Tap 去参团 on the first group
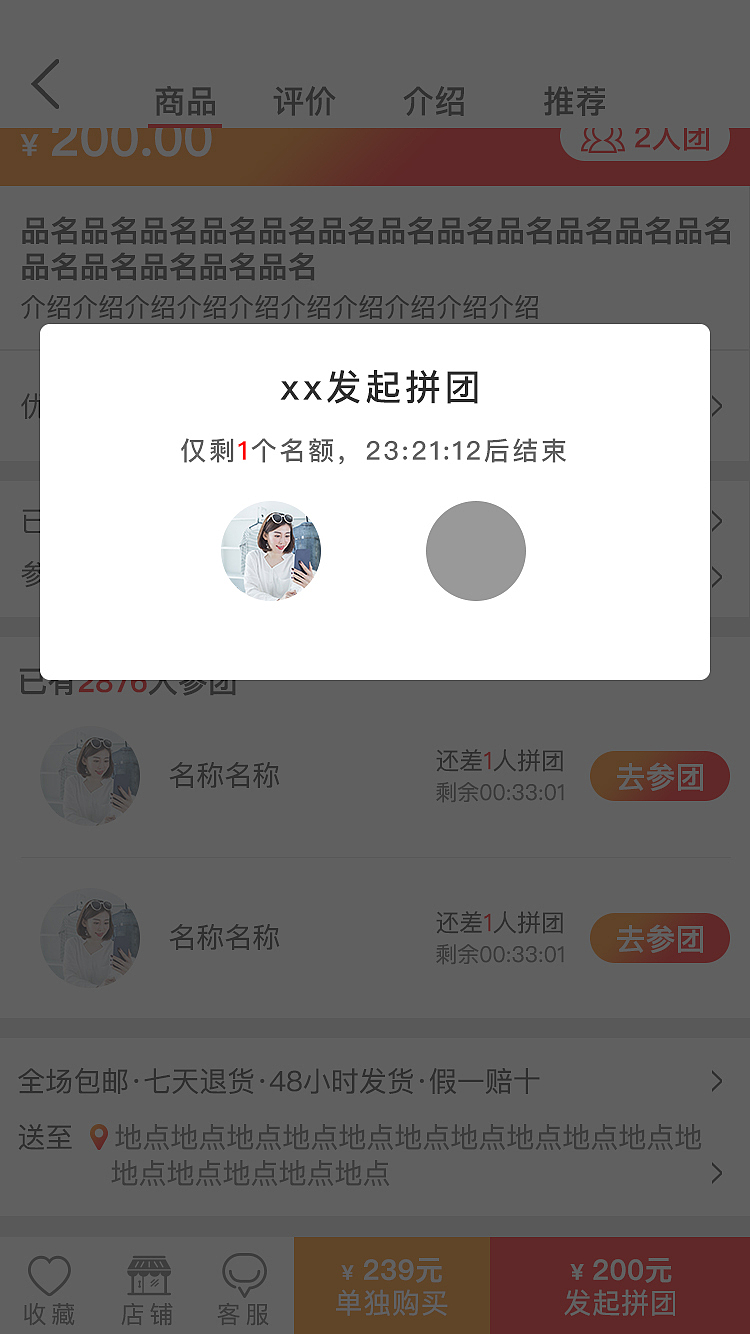Screen dimensions: 750x1334 (x=659, y=776)
